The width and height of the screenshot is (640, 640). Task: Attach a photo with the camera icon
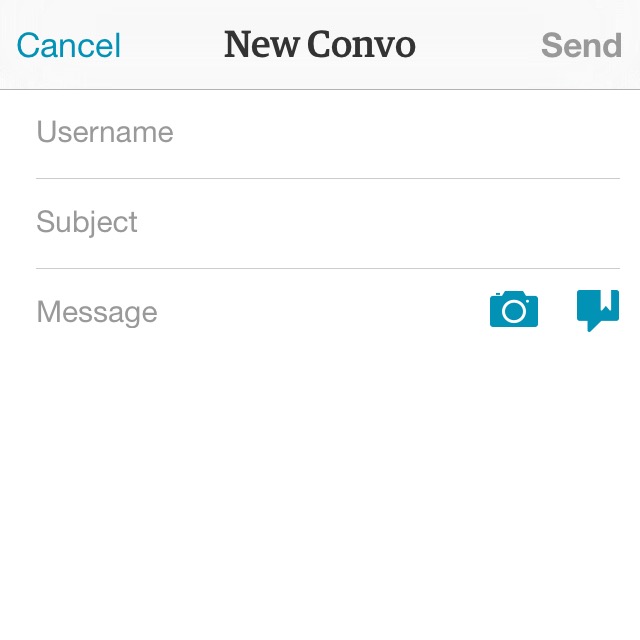(x=514, y=310)
